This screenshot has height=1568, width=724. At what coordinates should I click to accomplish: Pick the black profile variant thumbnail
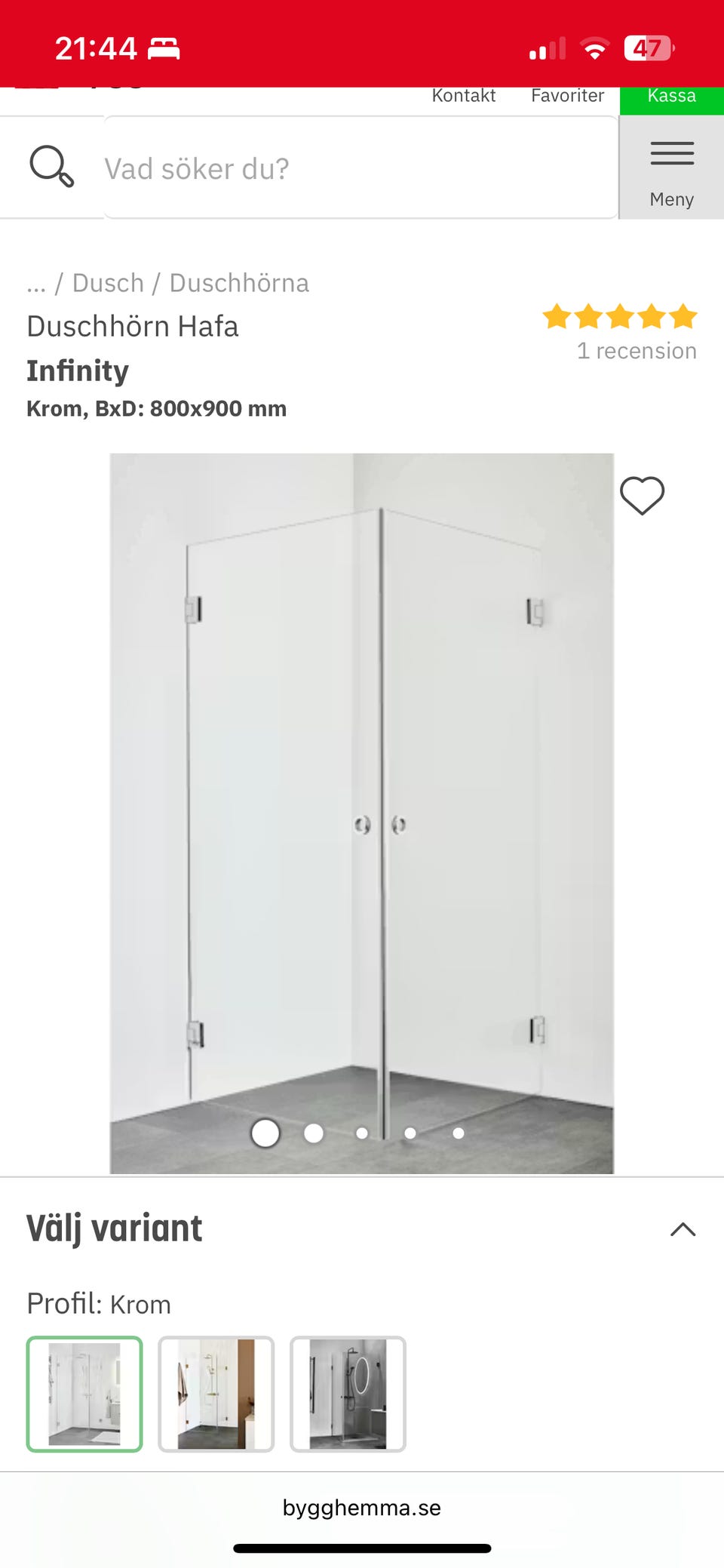[x=348, y=1394]
